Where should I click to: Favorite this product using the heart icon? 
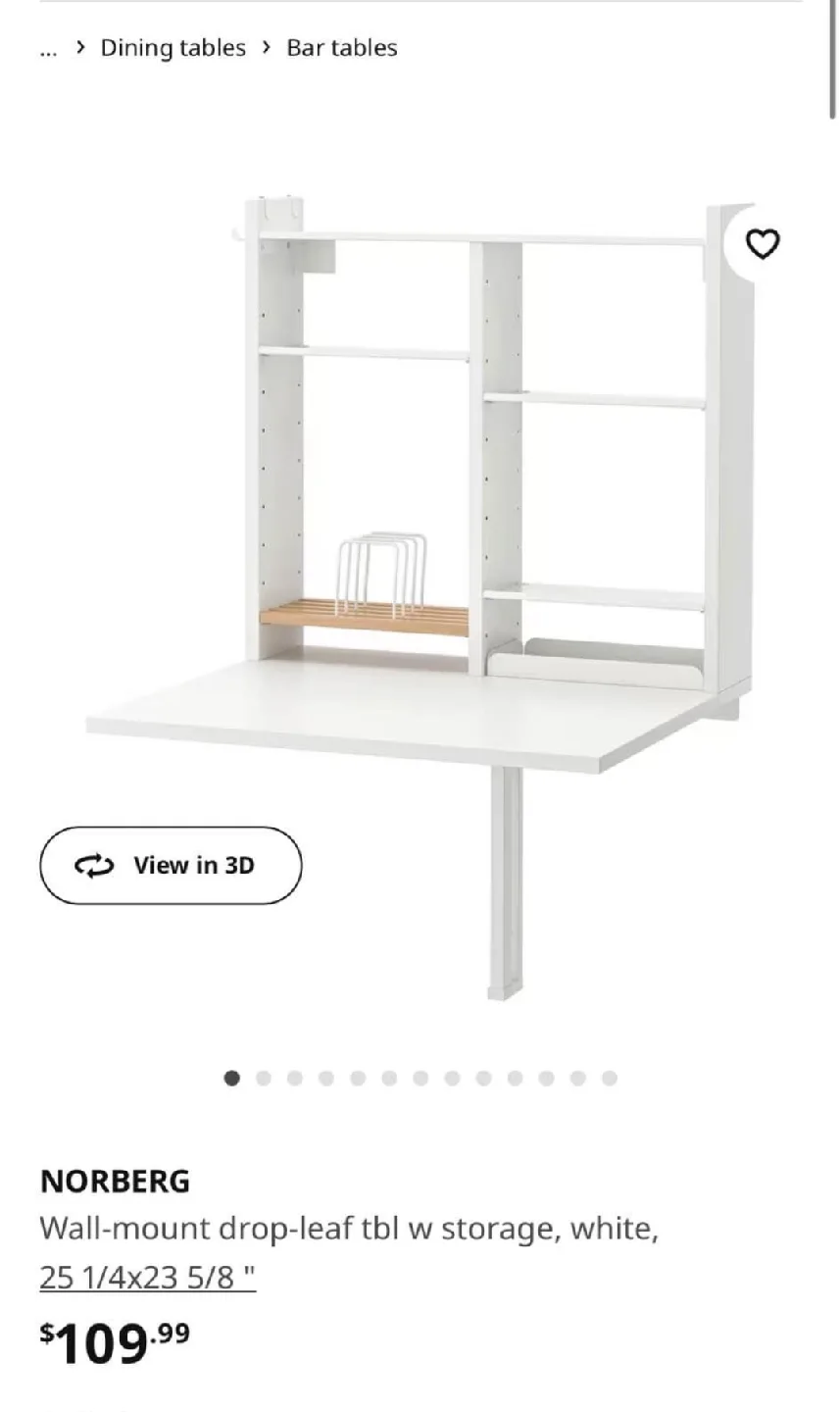click(764, 243)
